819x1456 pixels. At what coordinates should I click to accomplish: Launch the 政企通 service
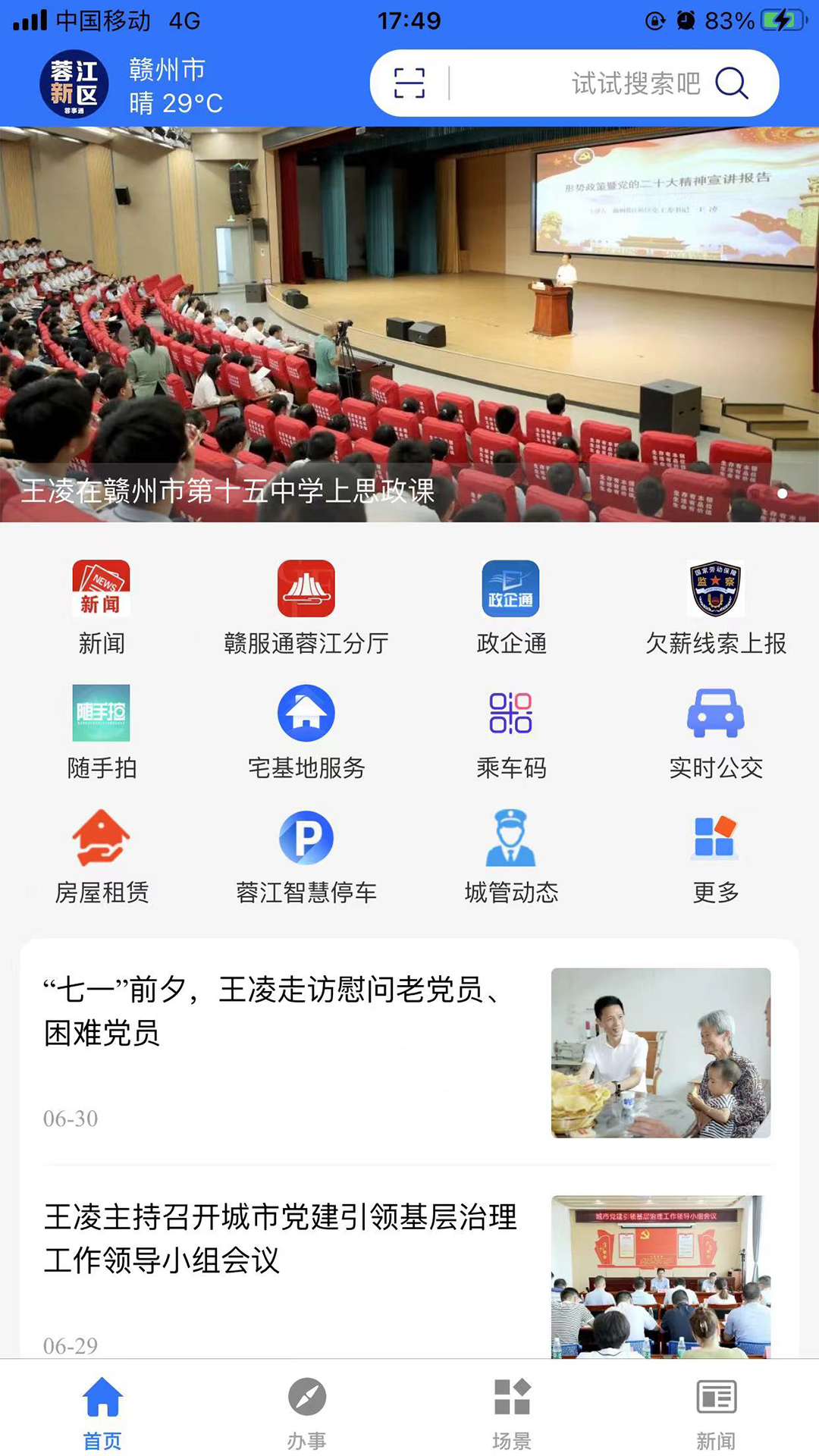(511, 605)
